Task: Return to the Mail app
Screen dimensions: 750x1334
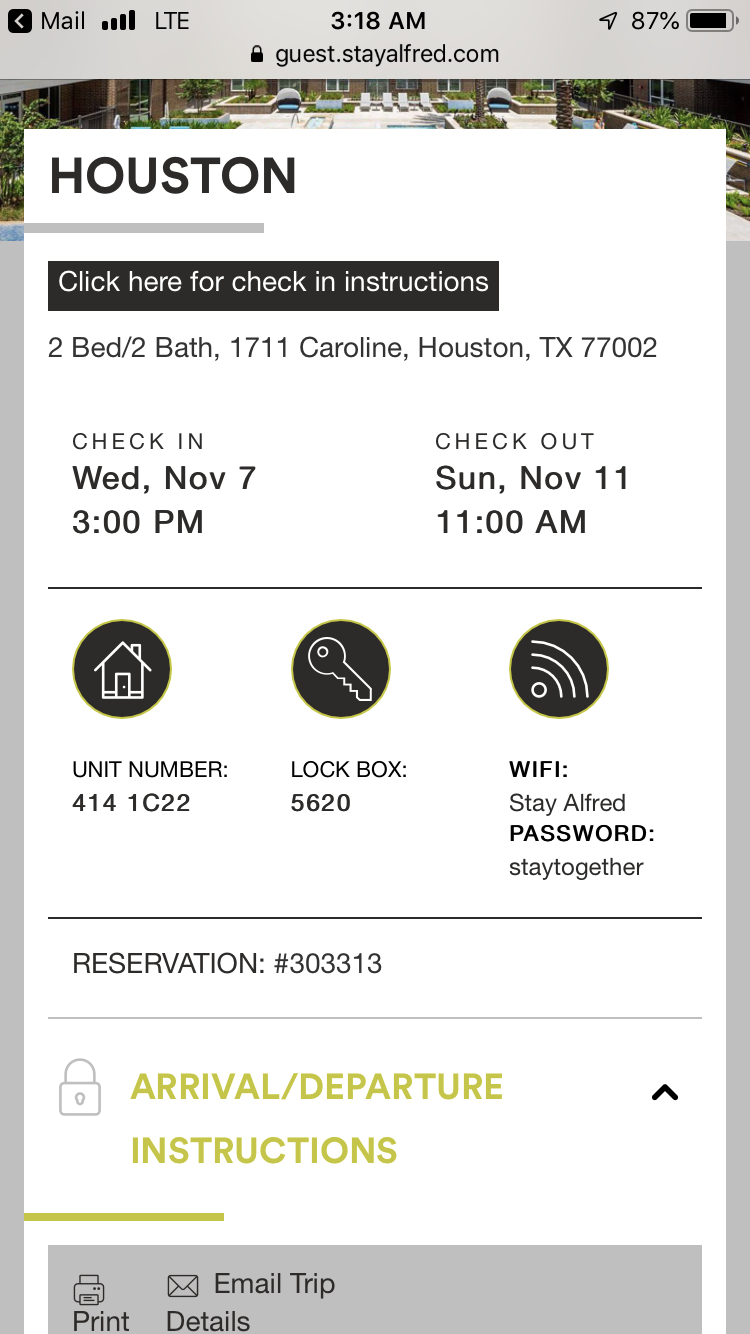Action: pyautogui.click(x=48, y=21)
